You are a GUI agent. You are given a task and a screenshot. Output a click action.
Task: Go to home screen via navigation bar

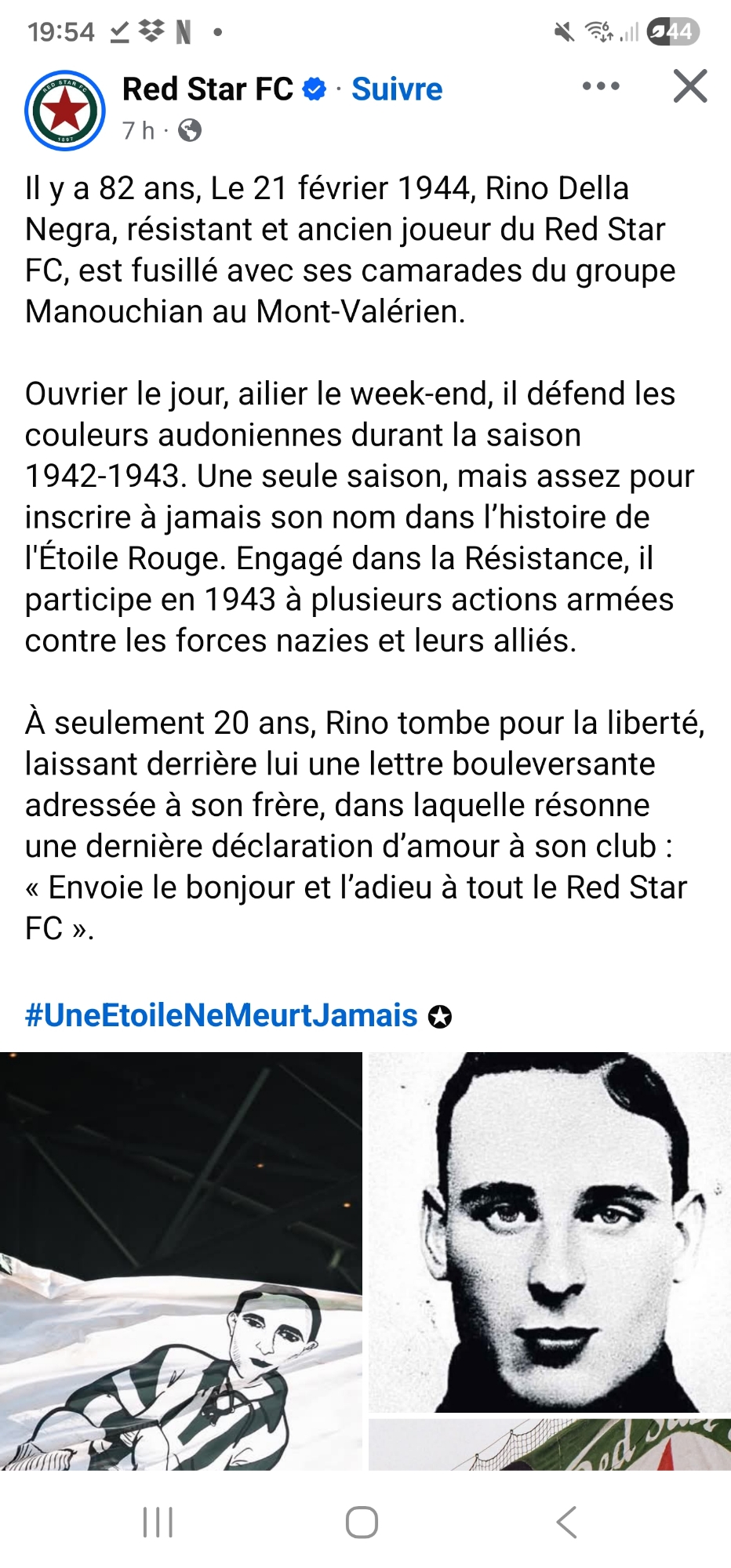362,1523
